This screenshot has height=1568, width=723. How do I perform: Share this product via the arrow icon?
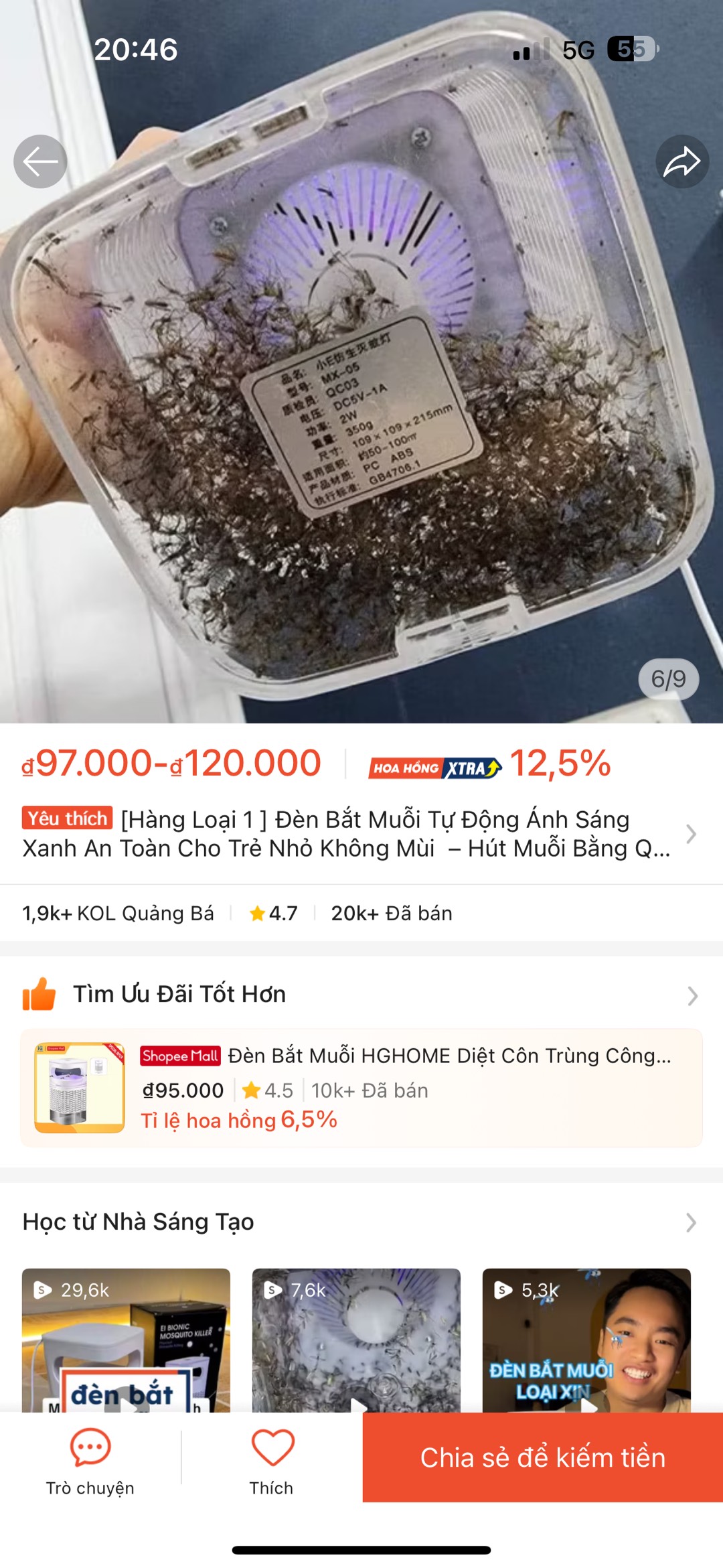click(681, 161)
